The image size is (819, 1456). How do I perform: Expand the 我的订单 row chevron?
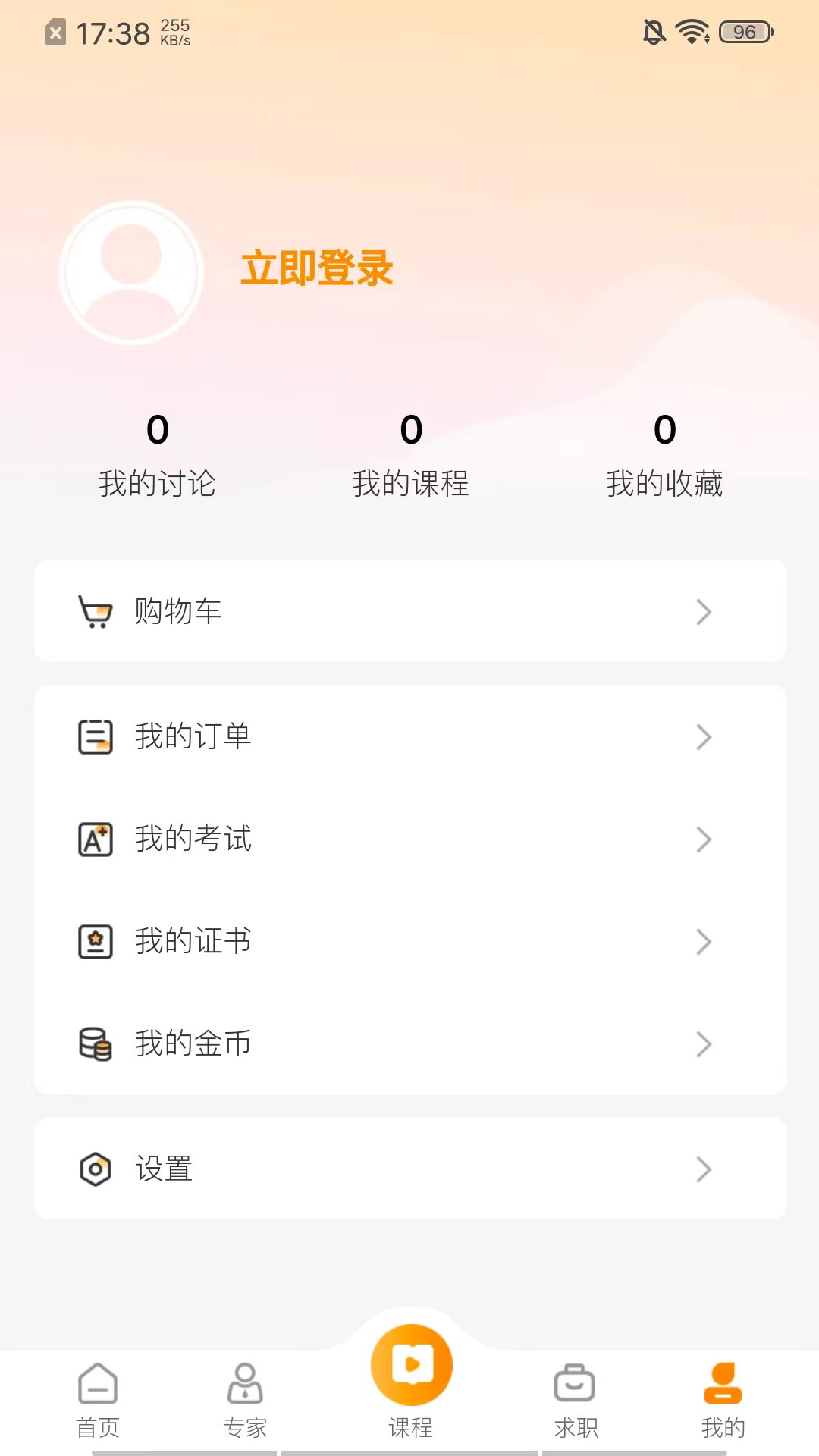pyautogui.click(x=703, y=736)
